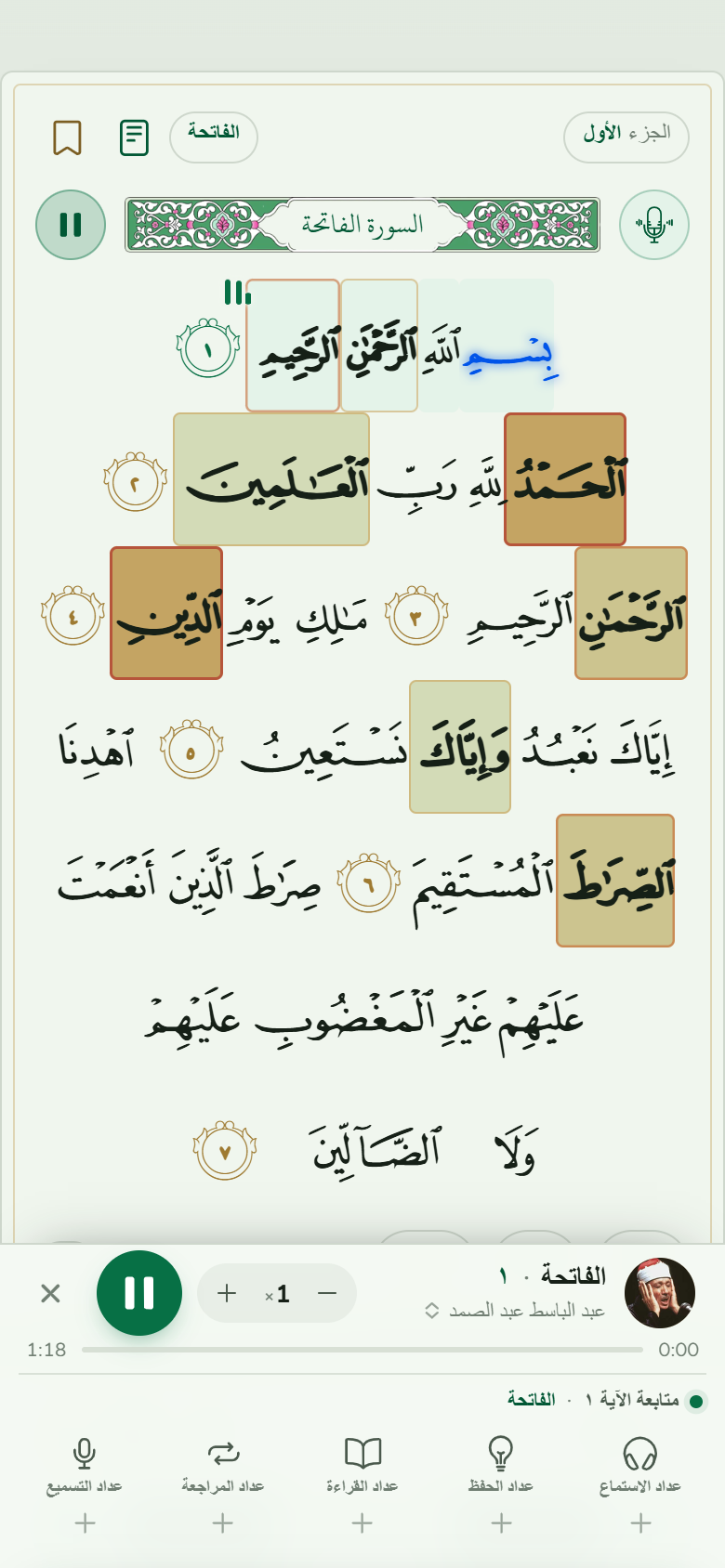The width and height of the screenshot is (725, 1568).
Task: Pause recitation with the top-left pause circle
Action: tap(71, 225)
